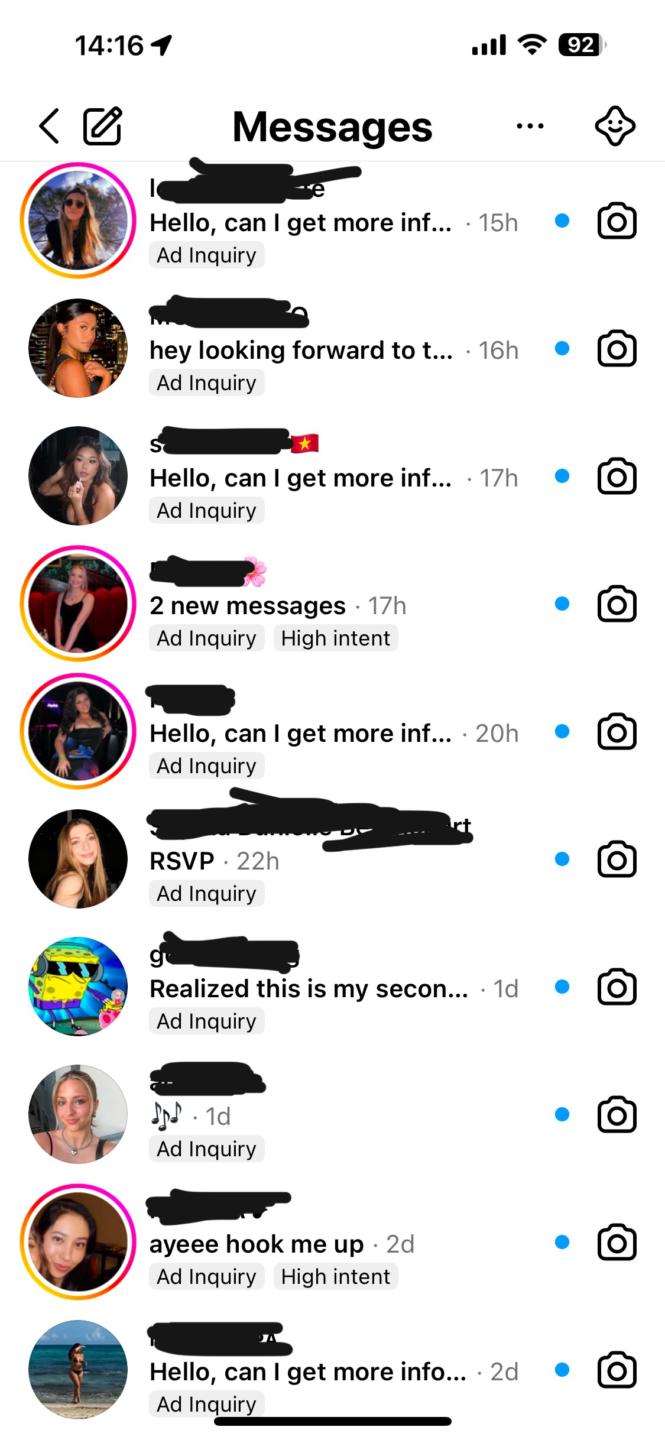Open the "ayeee hook me up" conversation
665x1440 pixels.
coord(332,1243)
